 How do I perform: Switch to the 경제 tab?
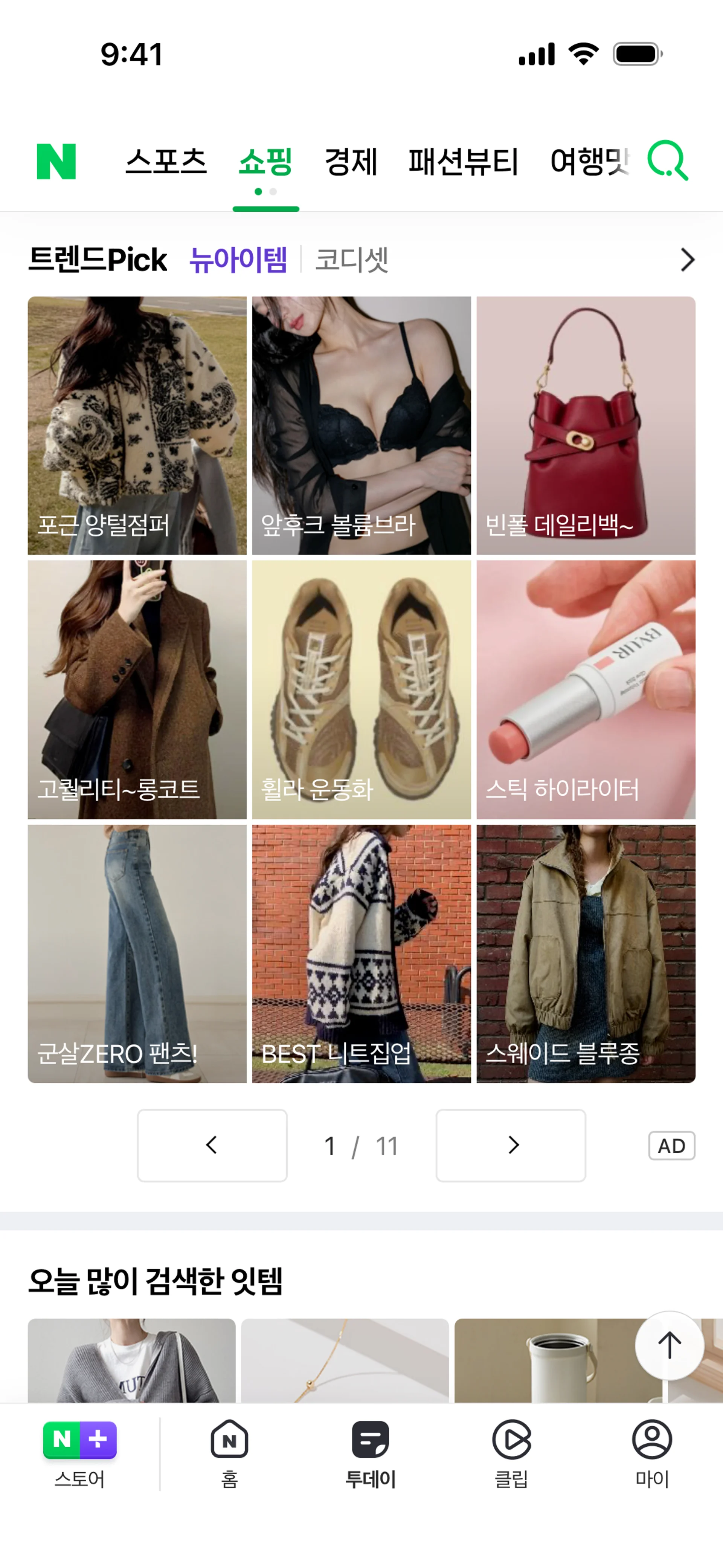pyautogui.click(x=351, y=162)
